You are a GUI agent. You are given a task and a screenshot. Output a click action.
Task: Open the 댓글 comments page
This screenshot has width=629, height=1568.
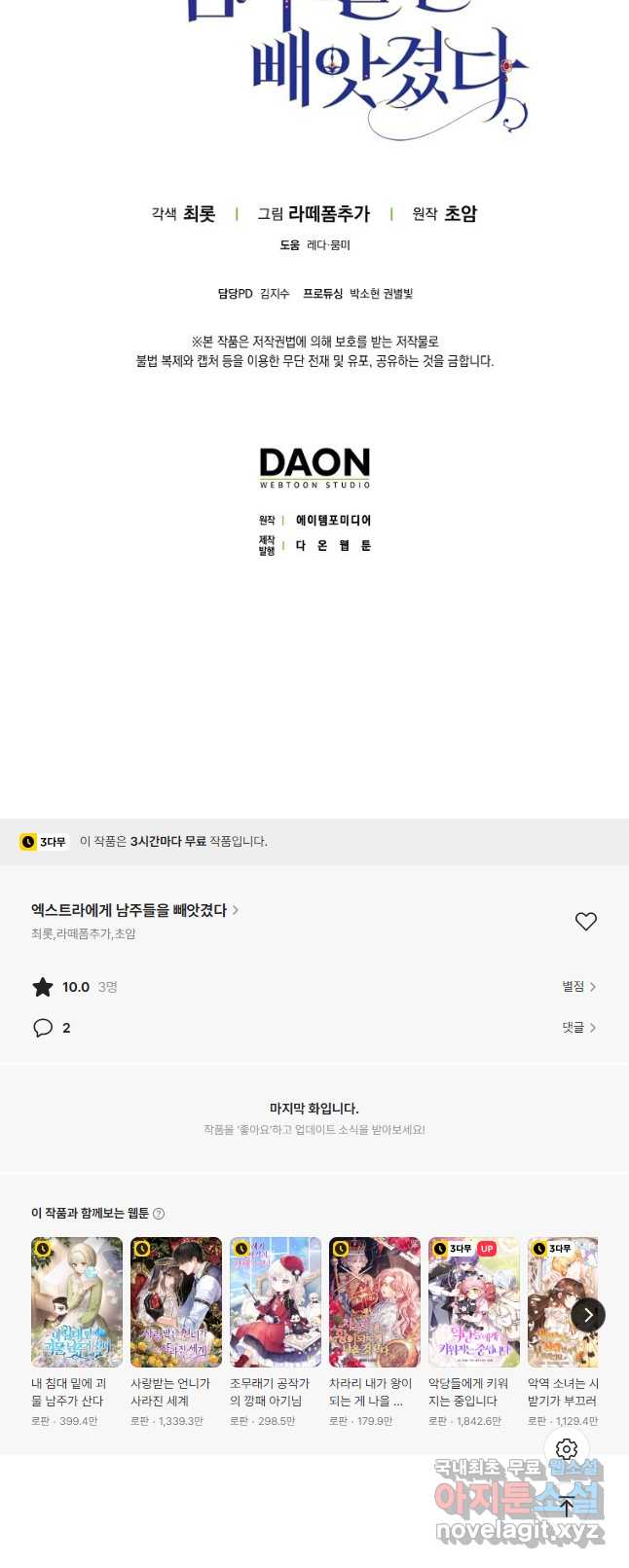[x=578, y=1027]
